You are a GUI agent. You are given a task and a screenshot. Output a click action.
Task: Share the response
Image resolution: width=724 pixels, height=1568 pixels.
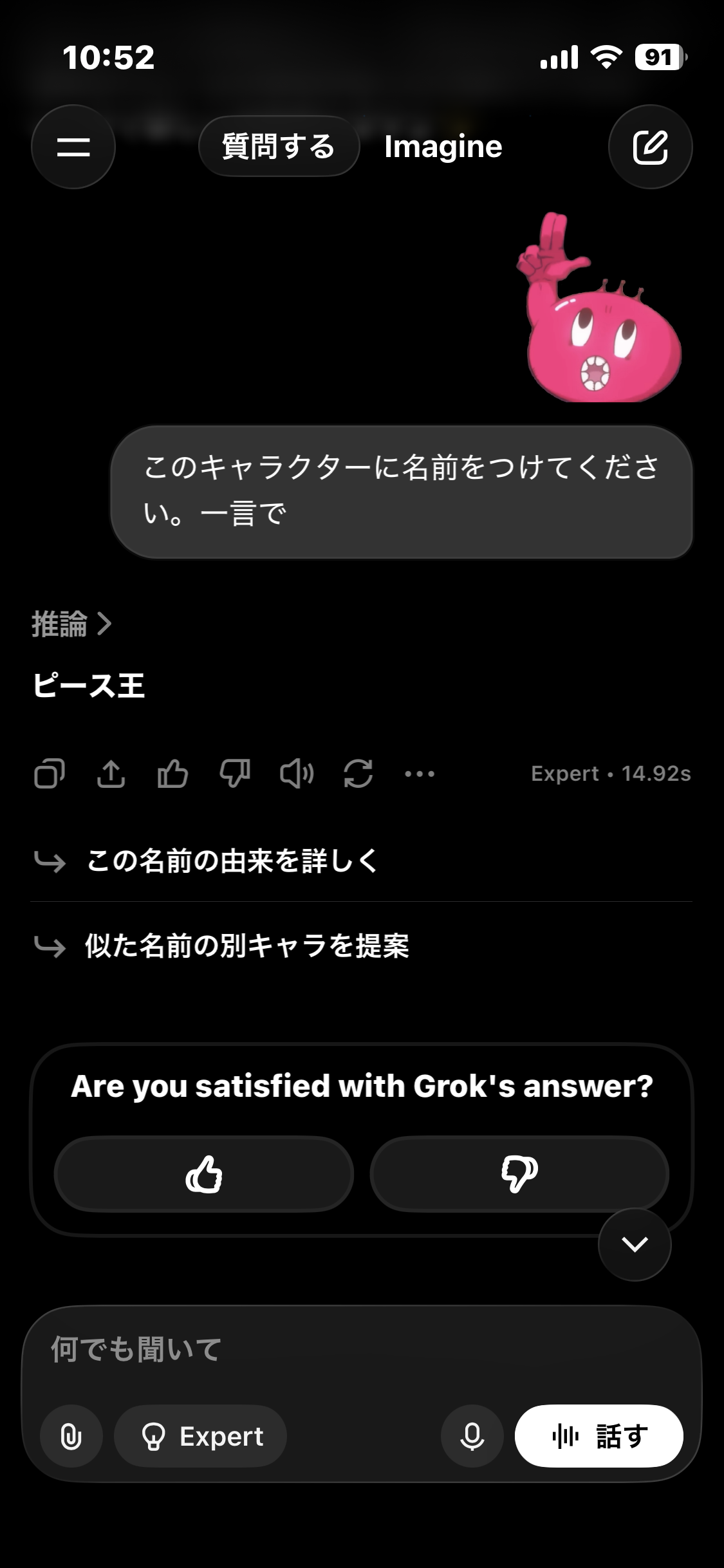pyautogui.click(x=111, y=774)
